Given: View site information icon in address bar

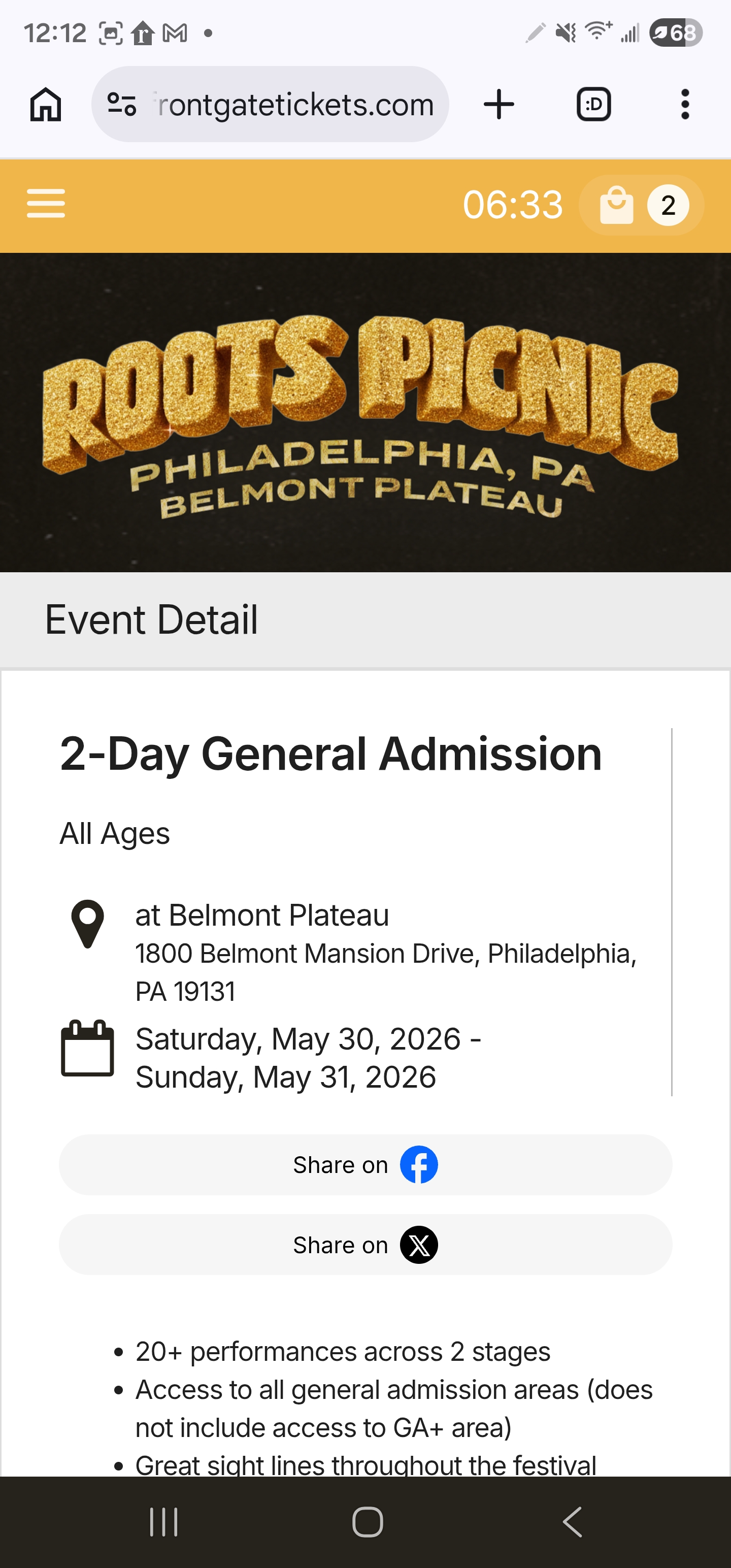Looking at the screenshot, I should coord(122,104).
